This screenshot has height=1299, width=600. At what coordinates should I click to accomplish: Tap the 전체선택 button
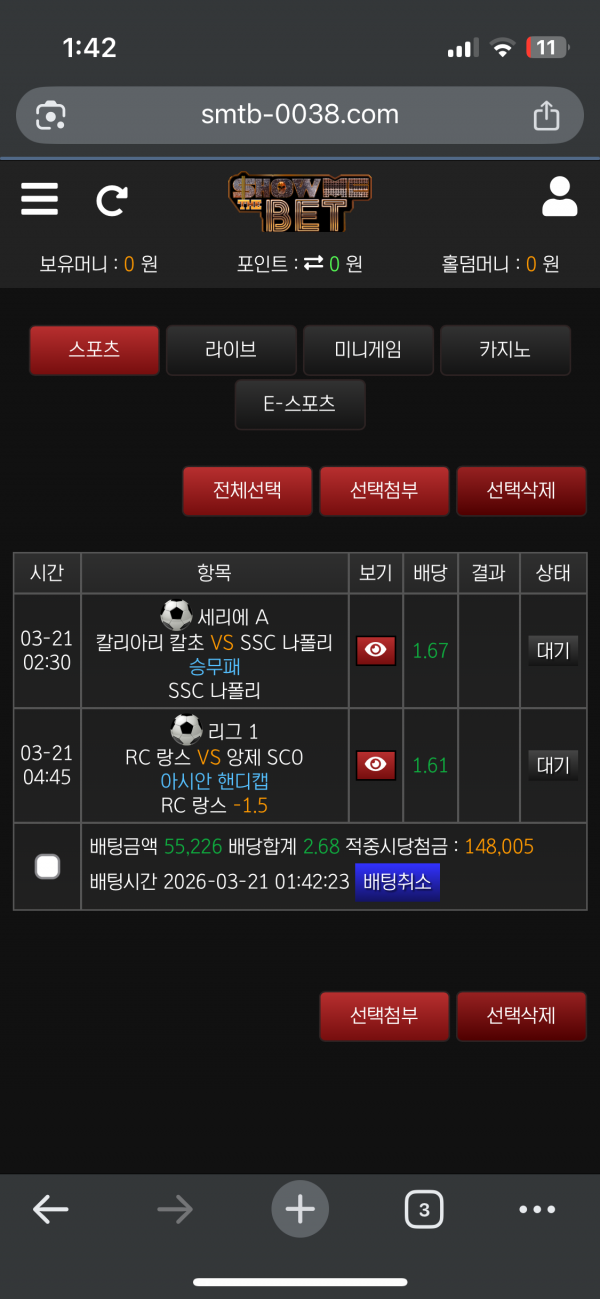click(247, 491)
